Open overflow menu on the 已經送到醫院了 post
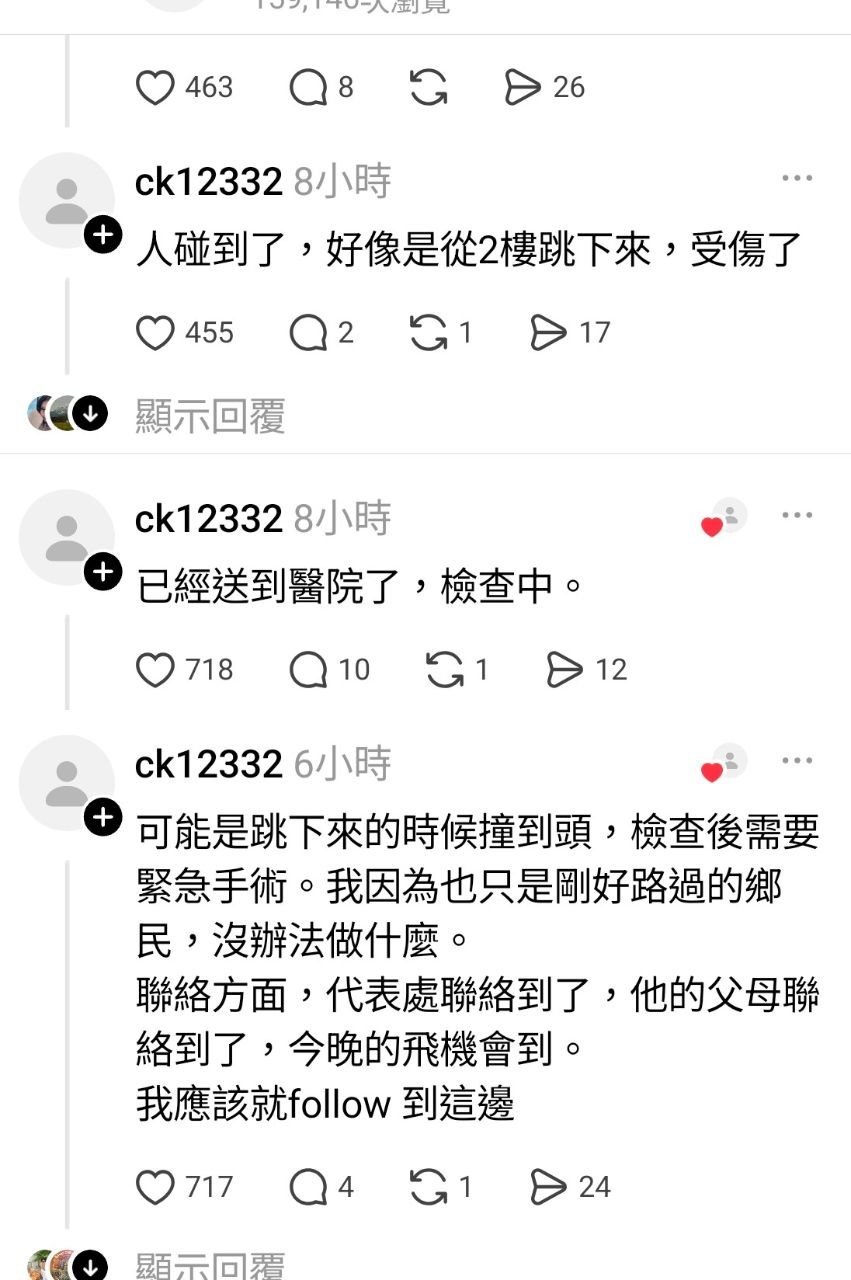The width and height of the screenshot is (851, 1280). tap(797, 515)
